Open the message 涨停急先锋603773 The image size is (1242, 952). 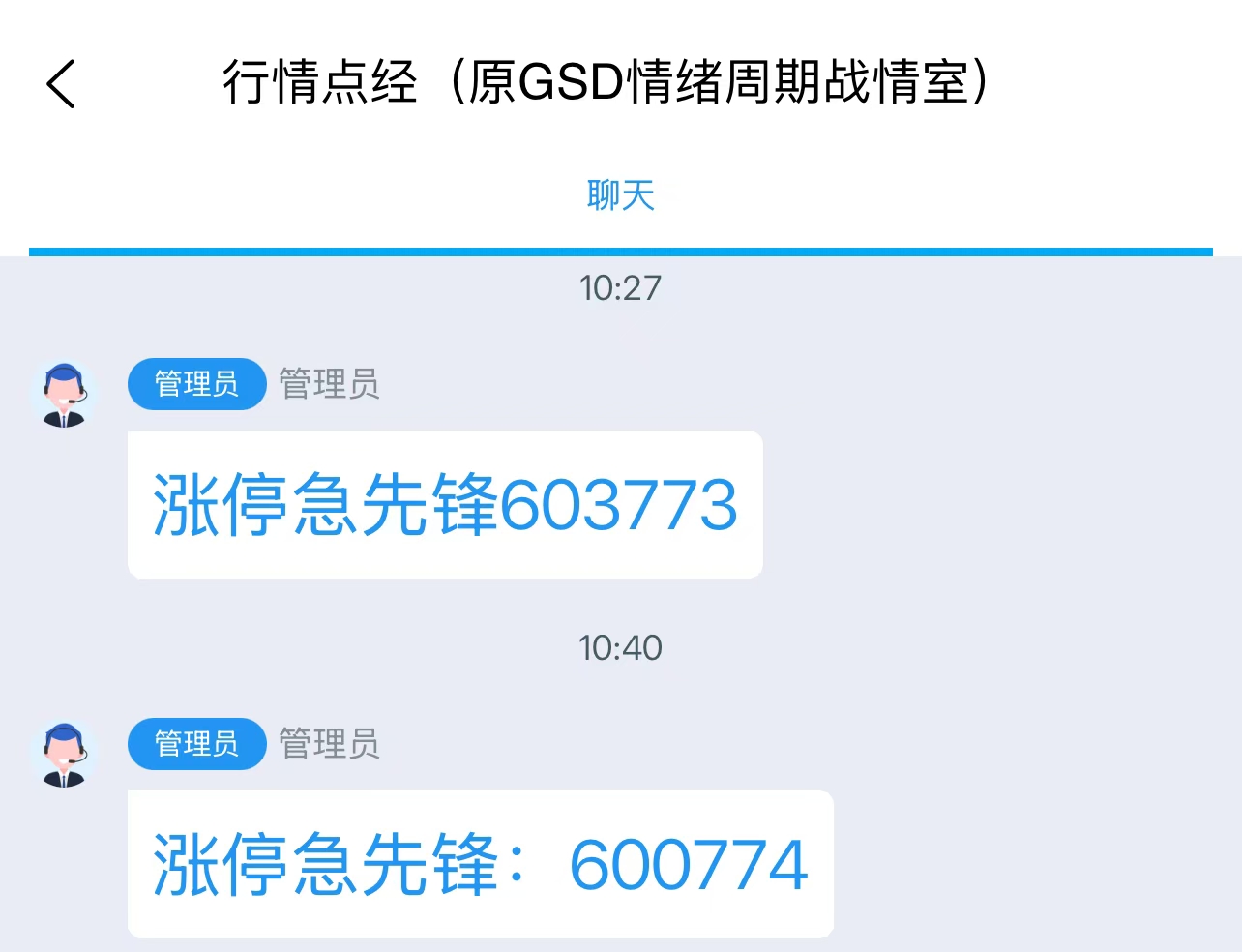tap(445, 504)
